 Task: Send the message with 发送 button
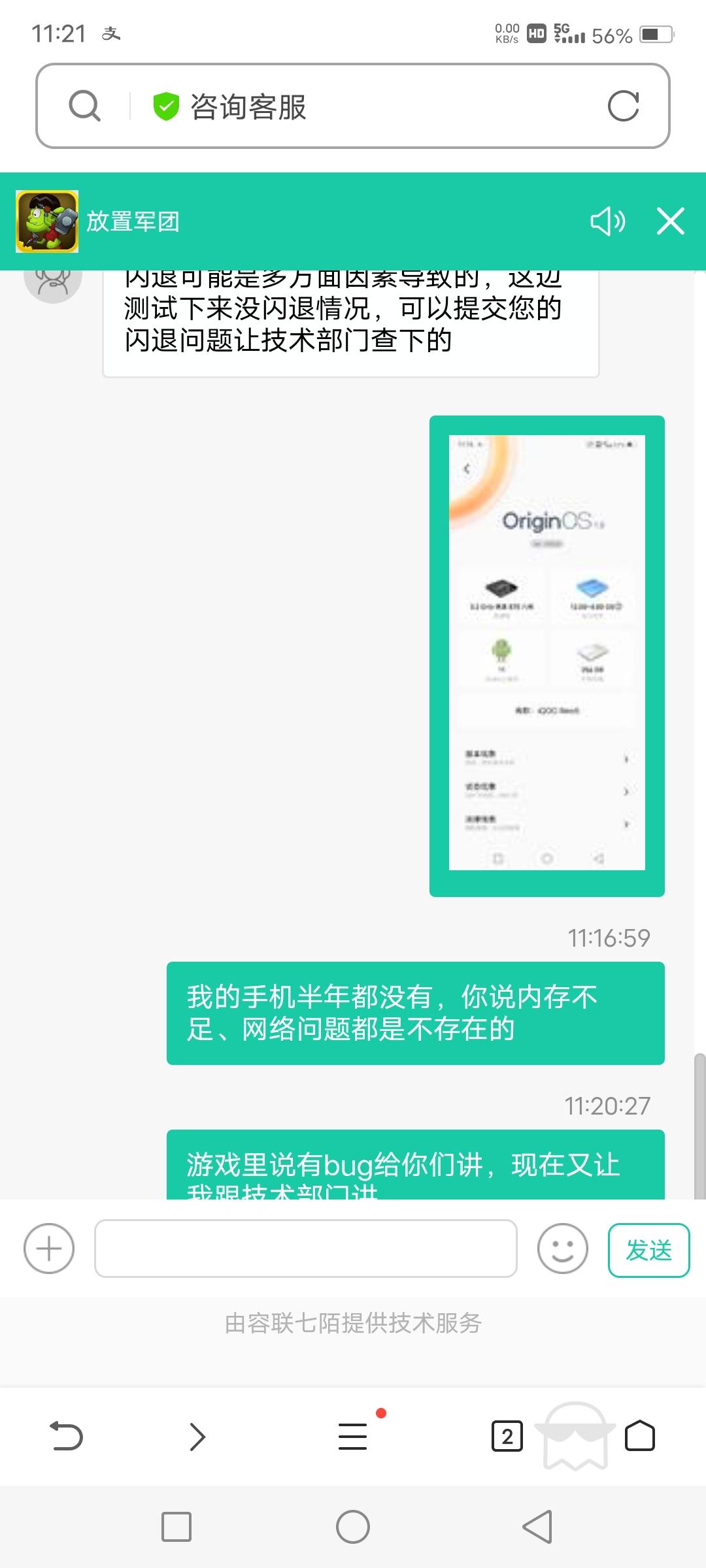click(x=648, y=1249)
